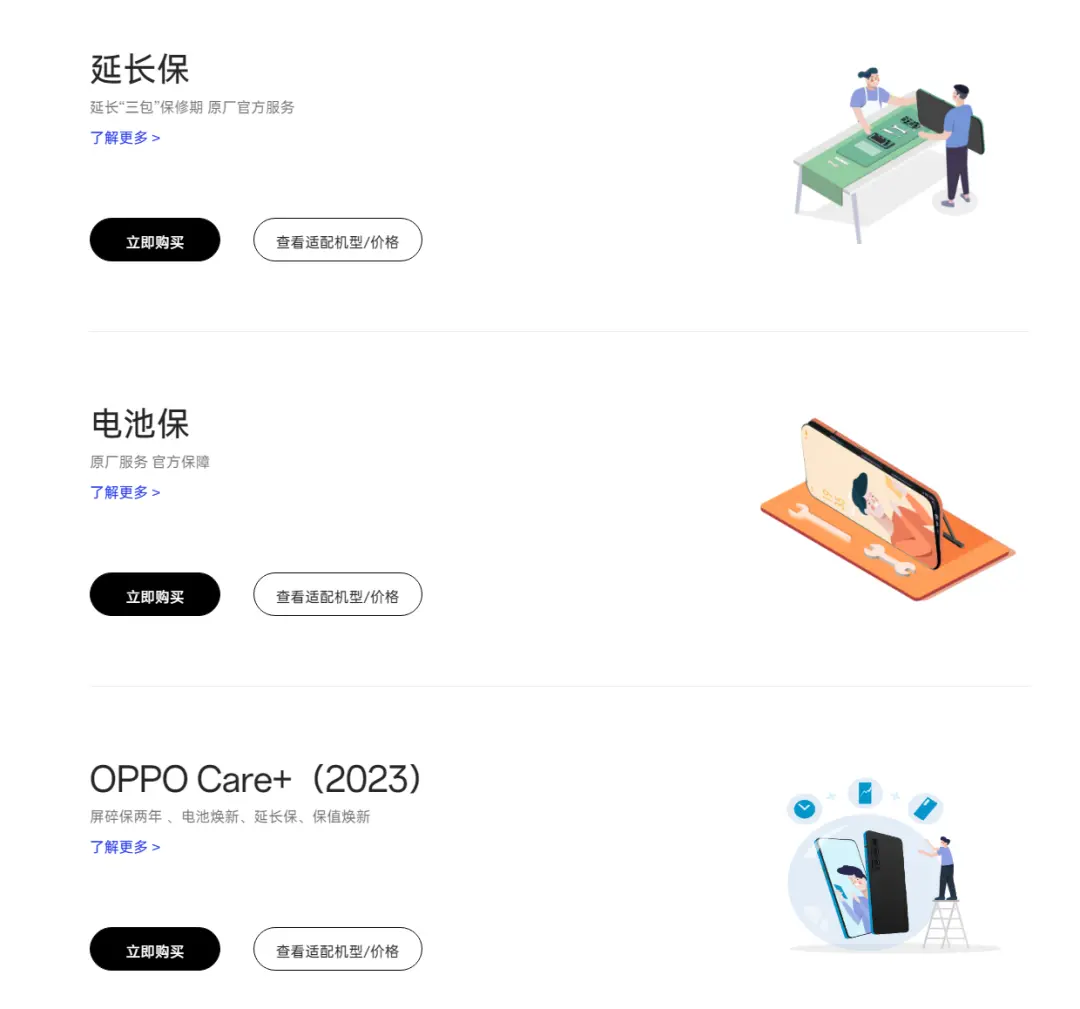Purchase OPPO Care+（2023）via 立即购买
This screenshot has height=1009, width=1080.
155,949
